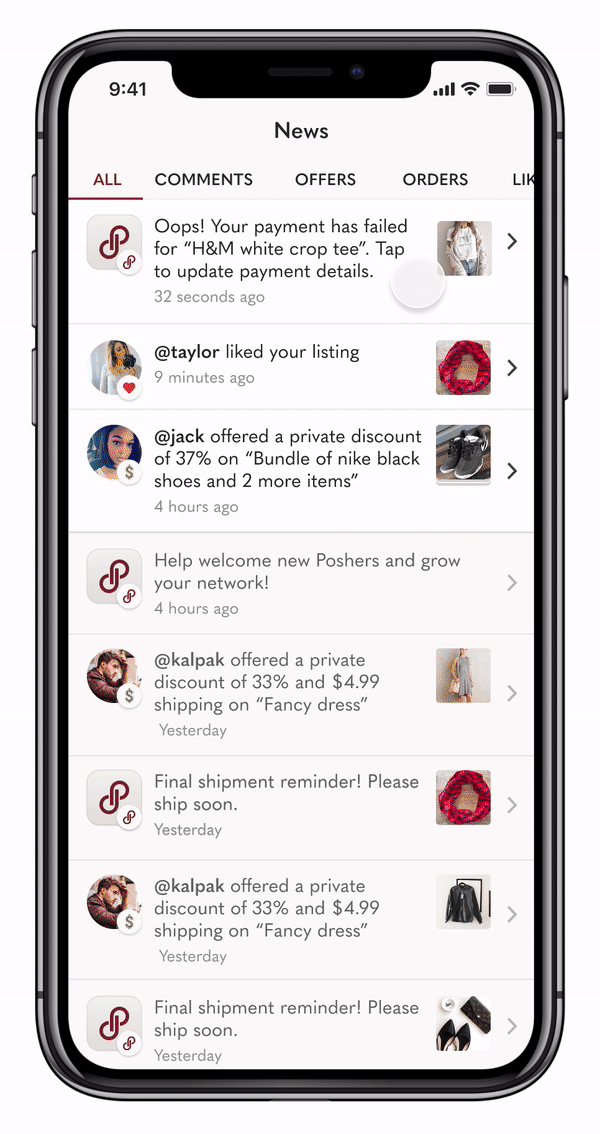Switch to the Offers tab

(325, 179)
